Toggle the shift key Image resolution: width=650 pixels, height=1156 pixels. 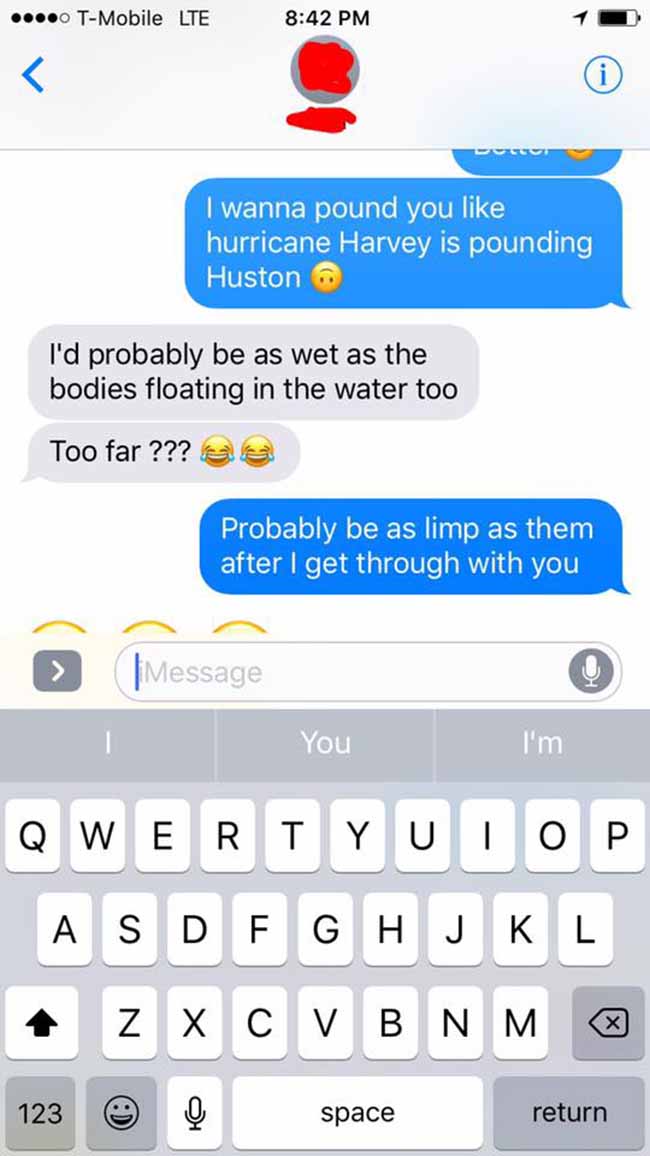(41, 1023)
